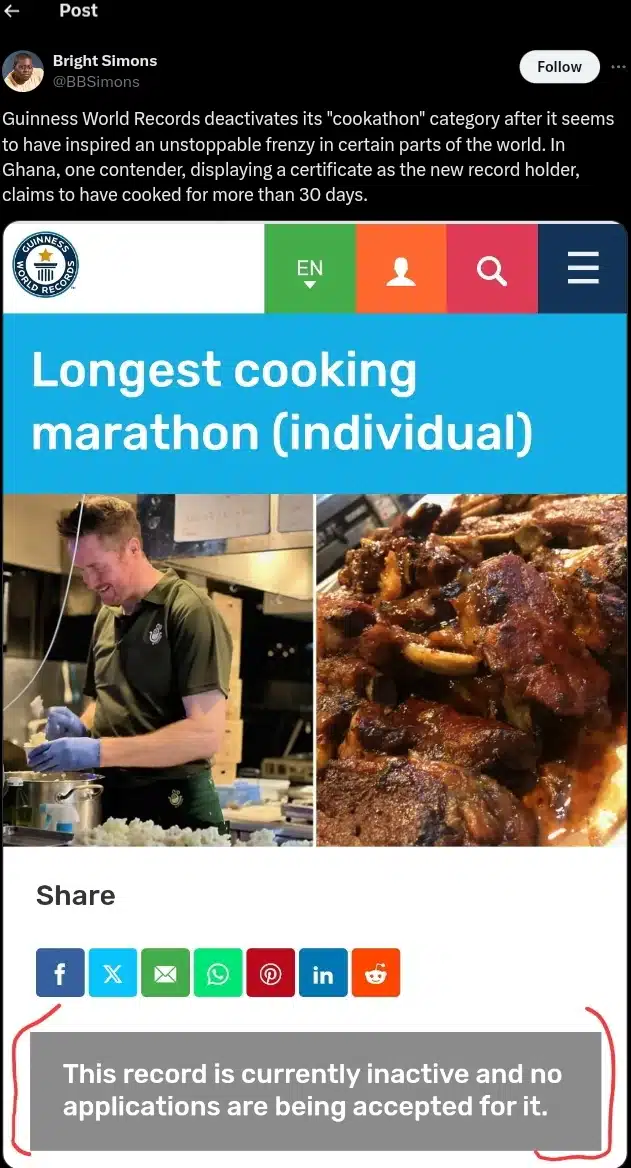Viewport: 631px width, 1168px height.
Task: Open the post overflow menu
Action: pos(617,67)
